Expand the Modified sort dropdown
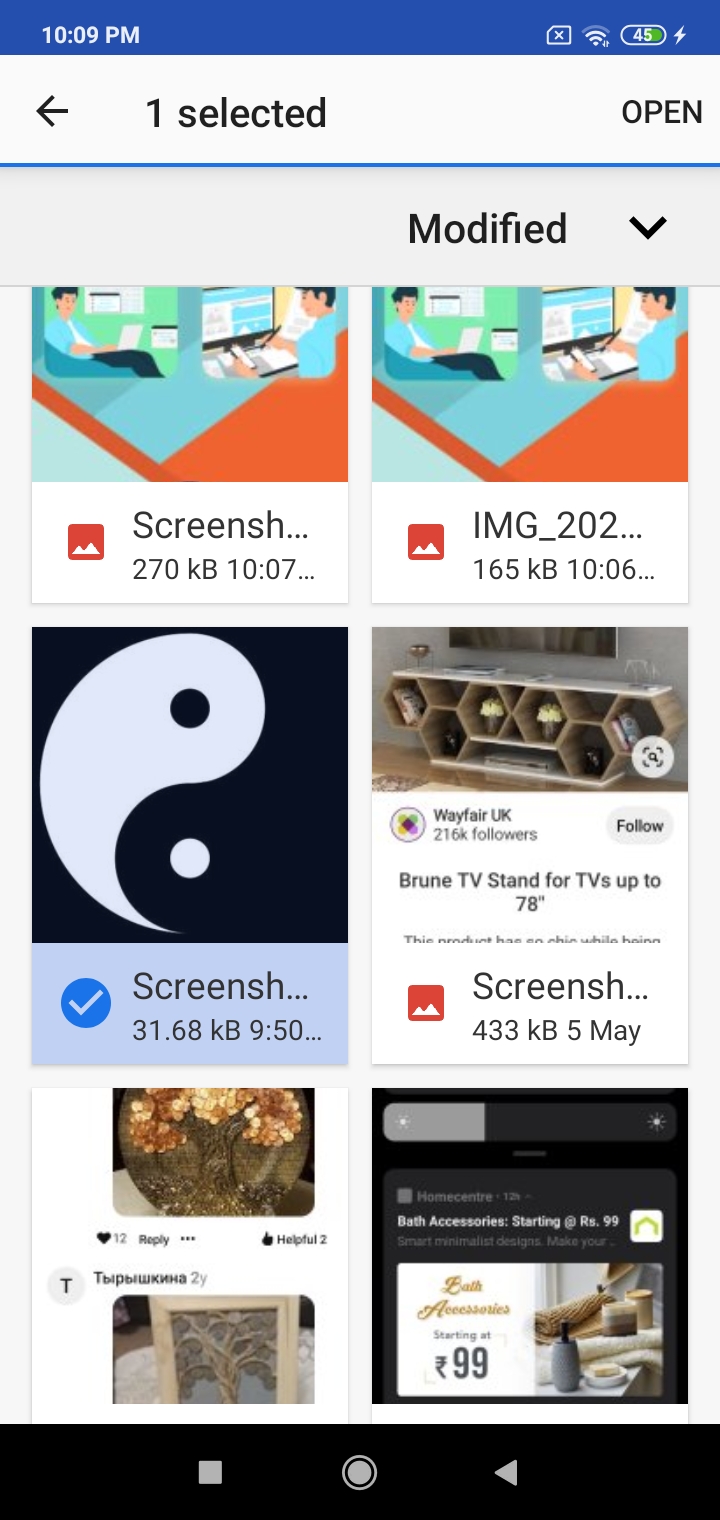Viewport: 720px width, 1520px height. point(647,228)
